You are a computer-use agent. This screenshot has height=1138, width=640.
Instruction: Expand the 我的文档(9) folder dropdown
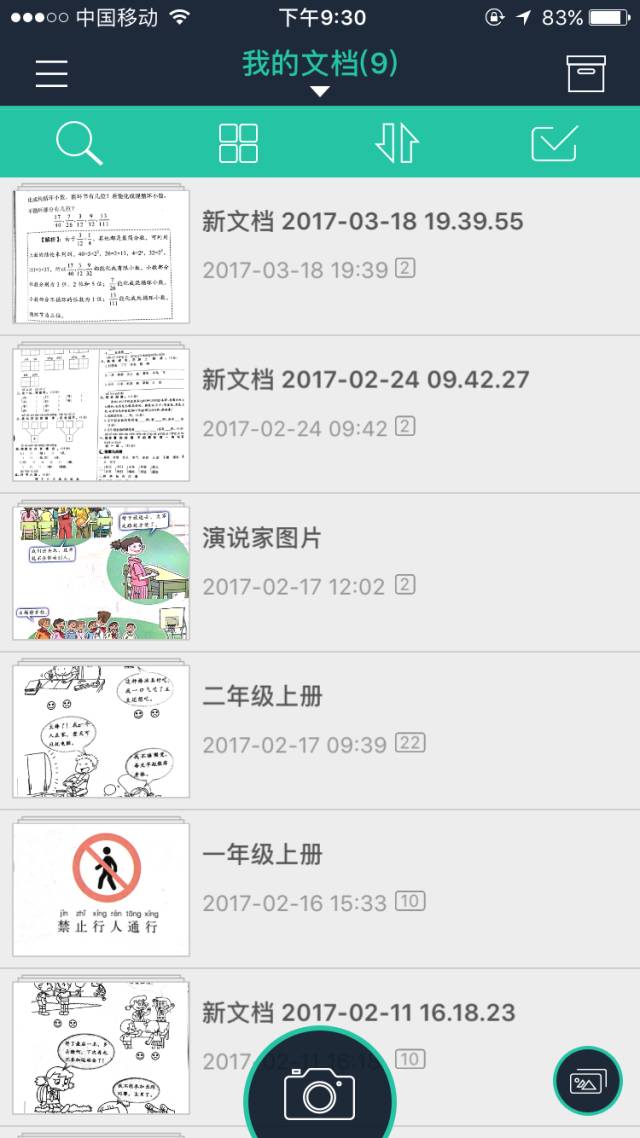(x=320, y=73)
